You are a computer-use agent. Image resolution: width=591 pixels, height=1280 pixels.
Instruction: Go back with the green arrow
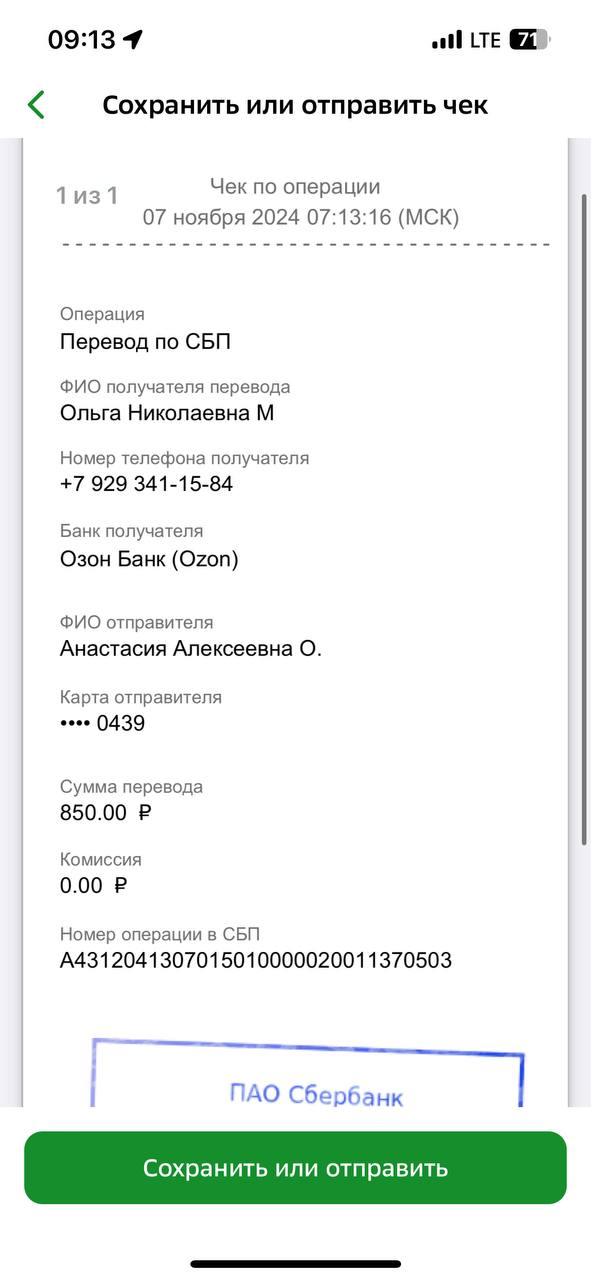36,104
